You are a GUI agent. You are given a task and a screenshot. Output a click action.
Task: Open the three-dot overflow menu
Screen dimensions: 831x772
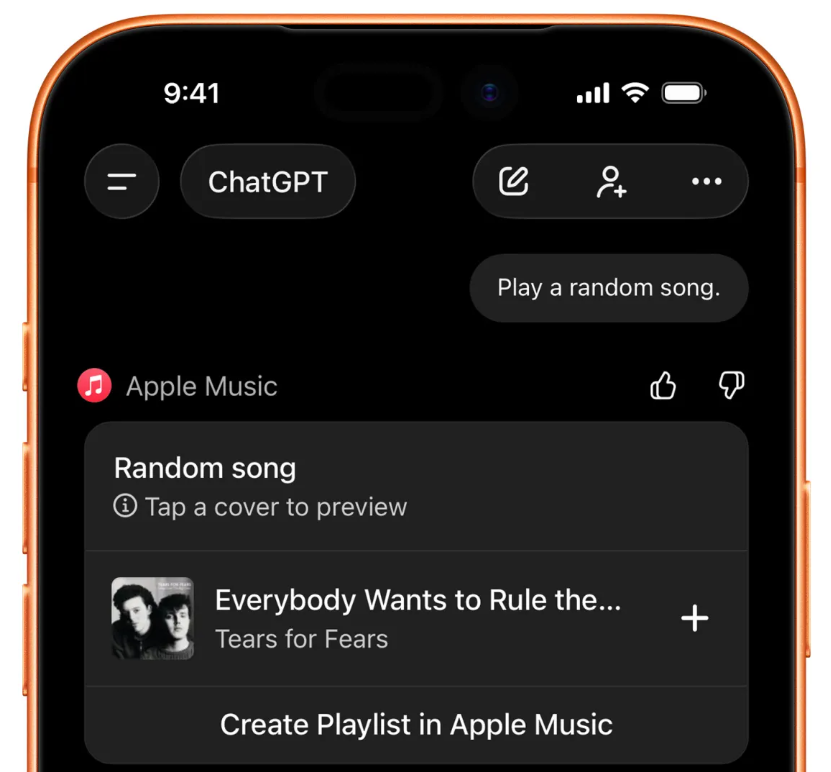coord(706,182)
